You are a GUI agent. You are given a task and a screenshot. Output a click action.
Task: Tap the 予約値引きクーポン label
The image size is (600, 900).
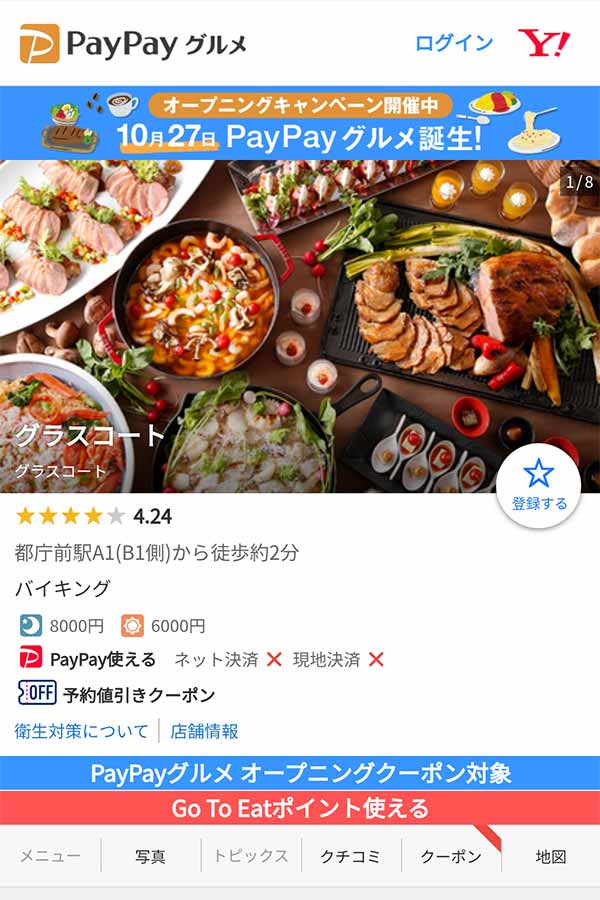[x=138, y=695]
